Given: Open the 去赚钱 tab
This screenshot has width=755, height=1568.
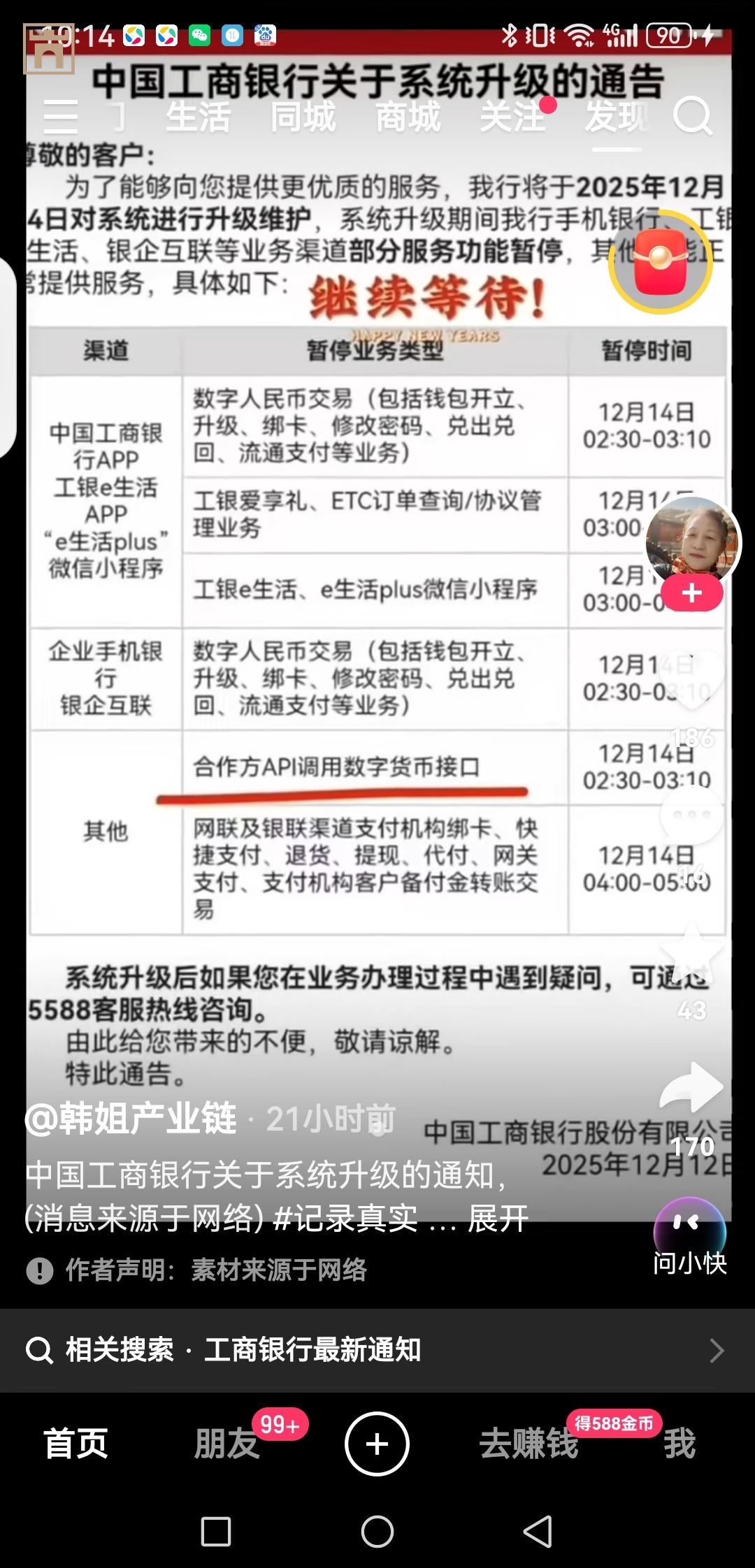Looking at the screenshot, I should (x=529, y=1444).
